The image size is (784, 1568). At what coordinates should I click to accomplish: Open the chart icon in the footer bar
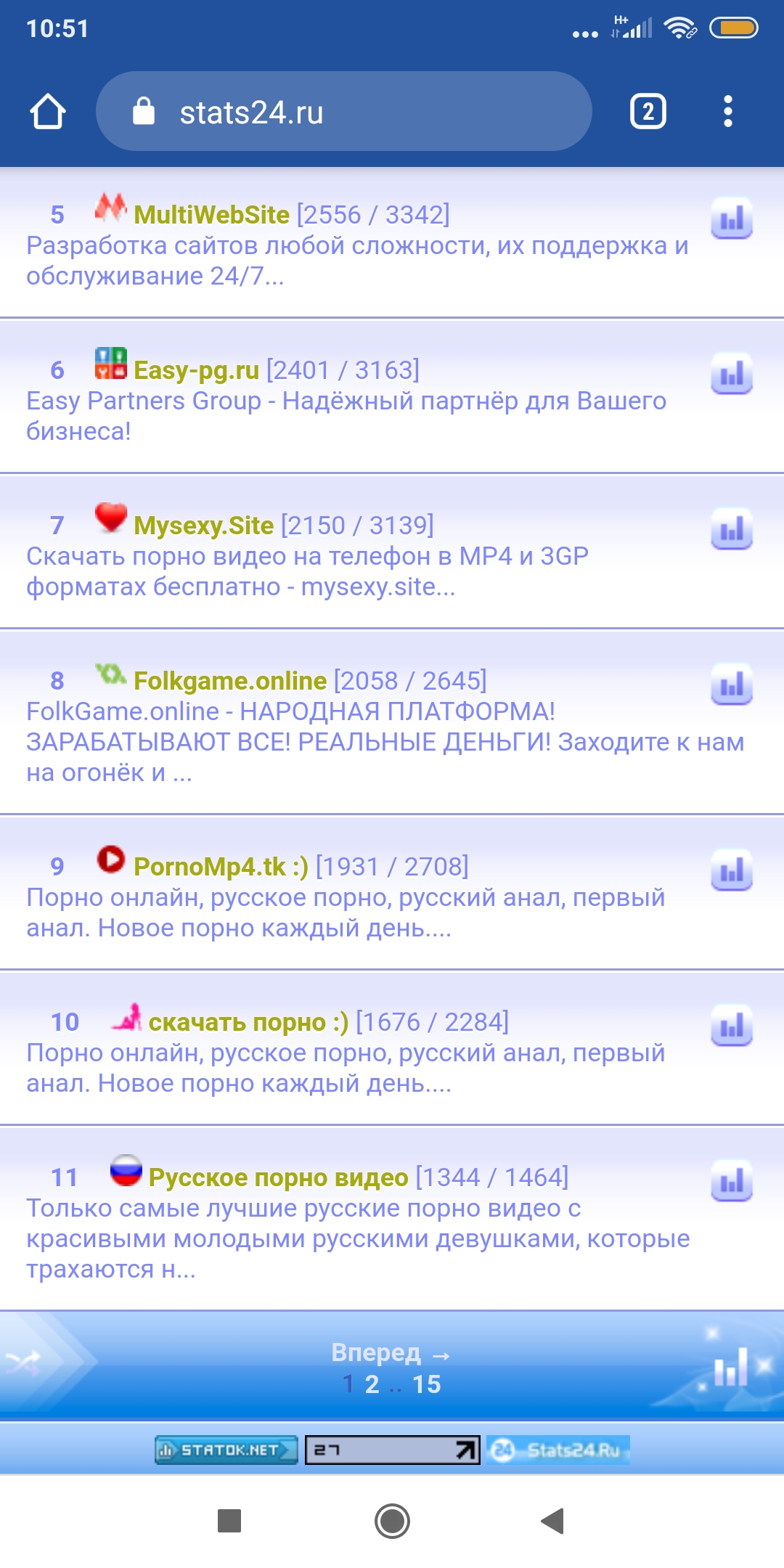click(x=732, y=1366)
